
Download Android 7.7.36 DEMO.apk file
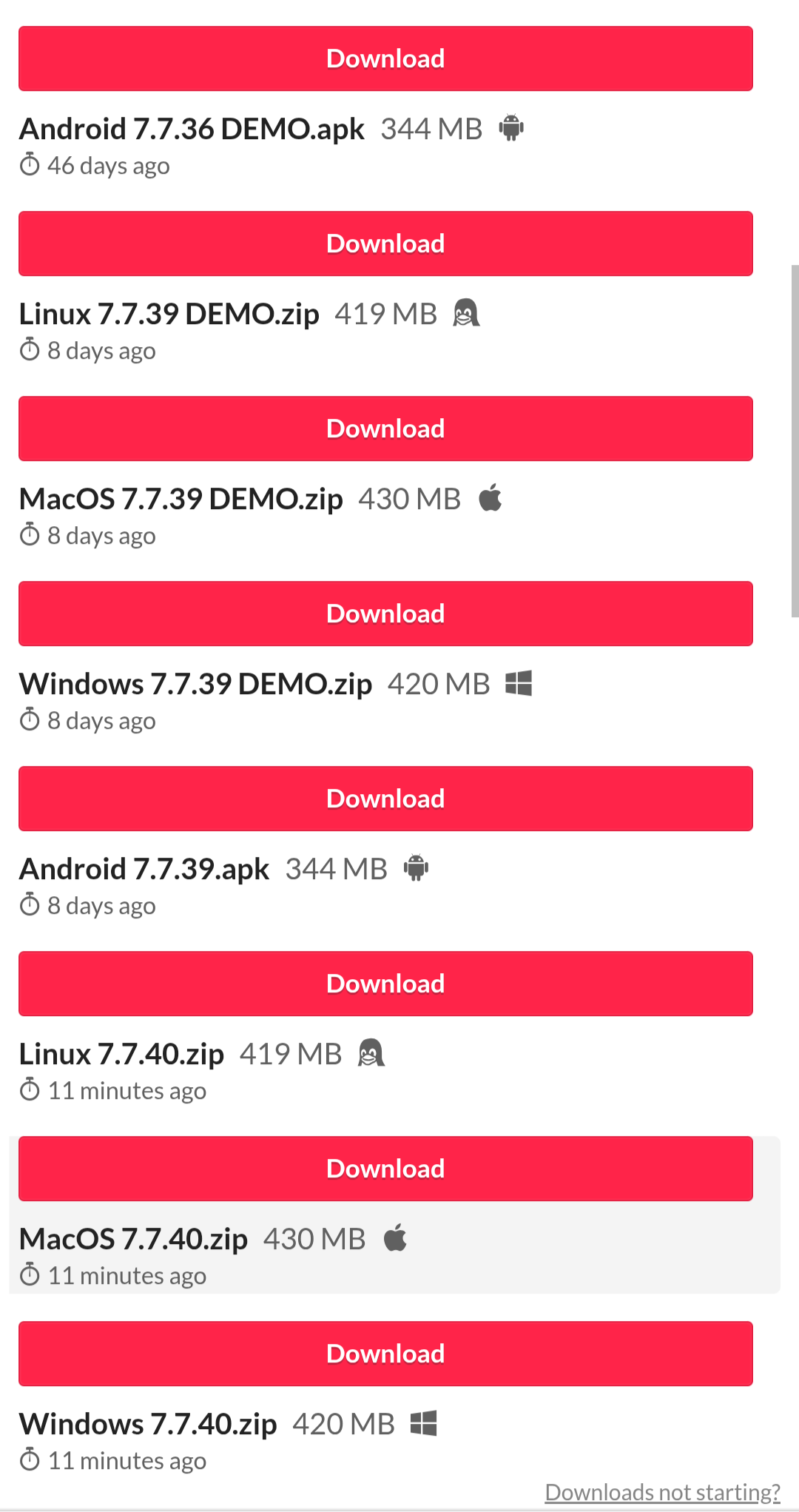coord(385,58)
